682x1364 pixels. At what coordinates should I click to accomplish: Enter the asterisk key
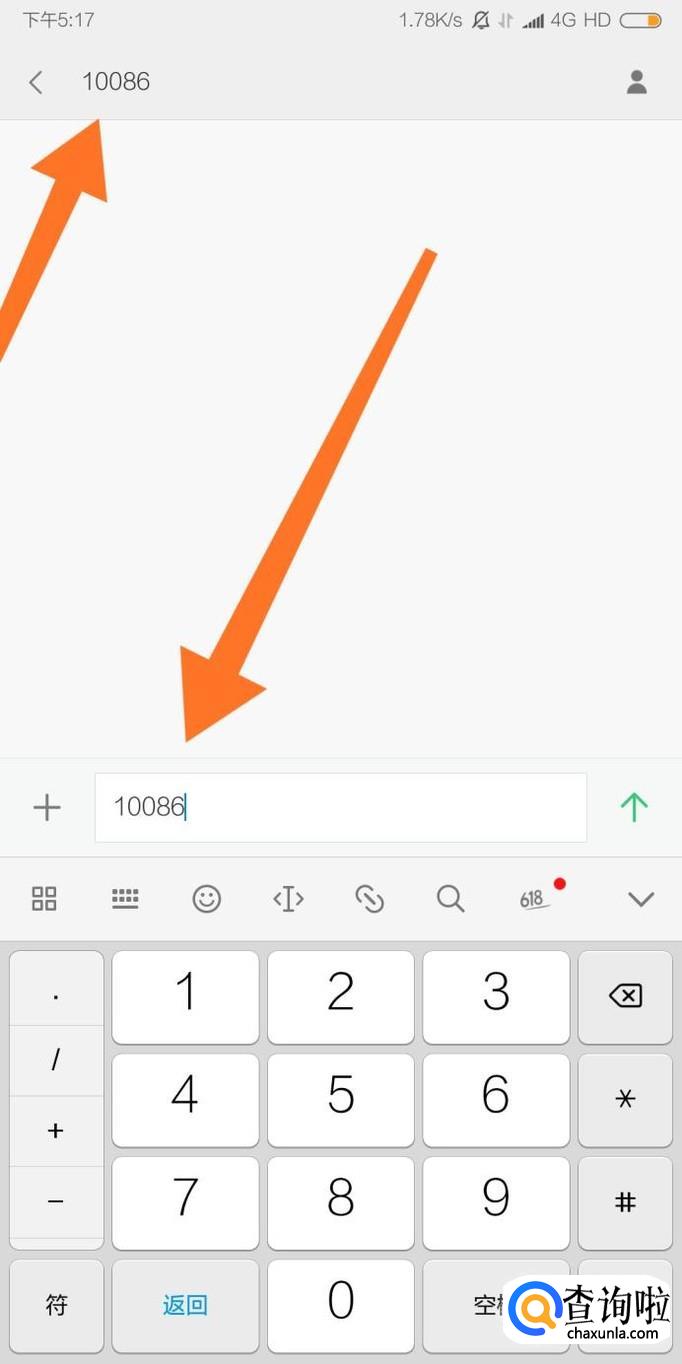pos(625,1099)
